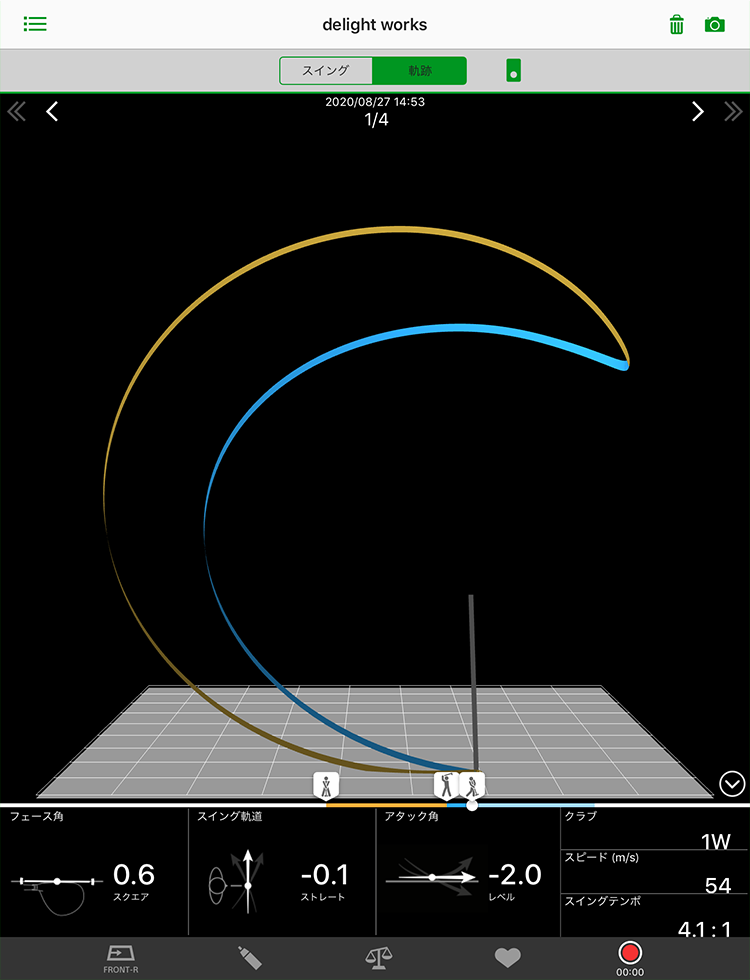750x980 pixels.
Task: Collapse the data panel with down chevron
Action: point(732,783)
